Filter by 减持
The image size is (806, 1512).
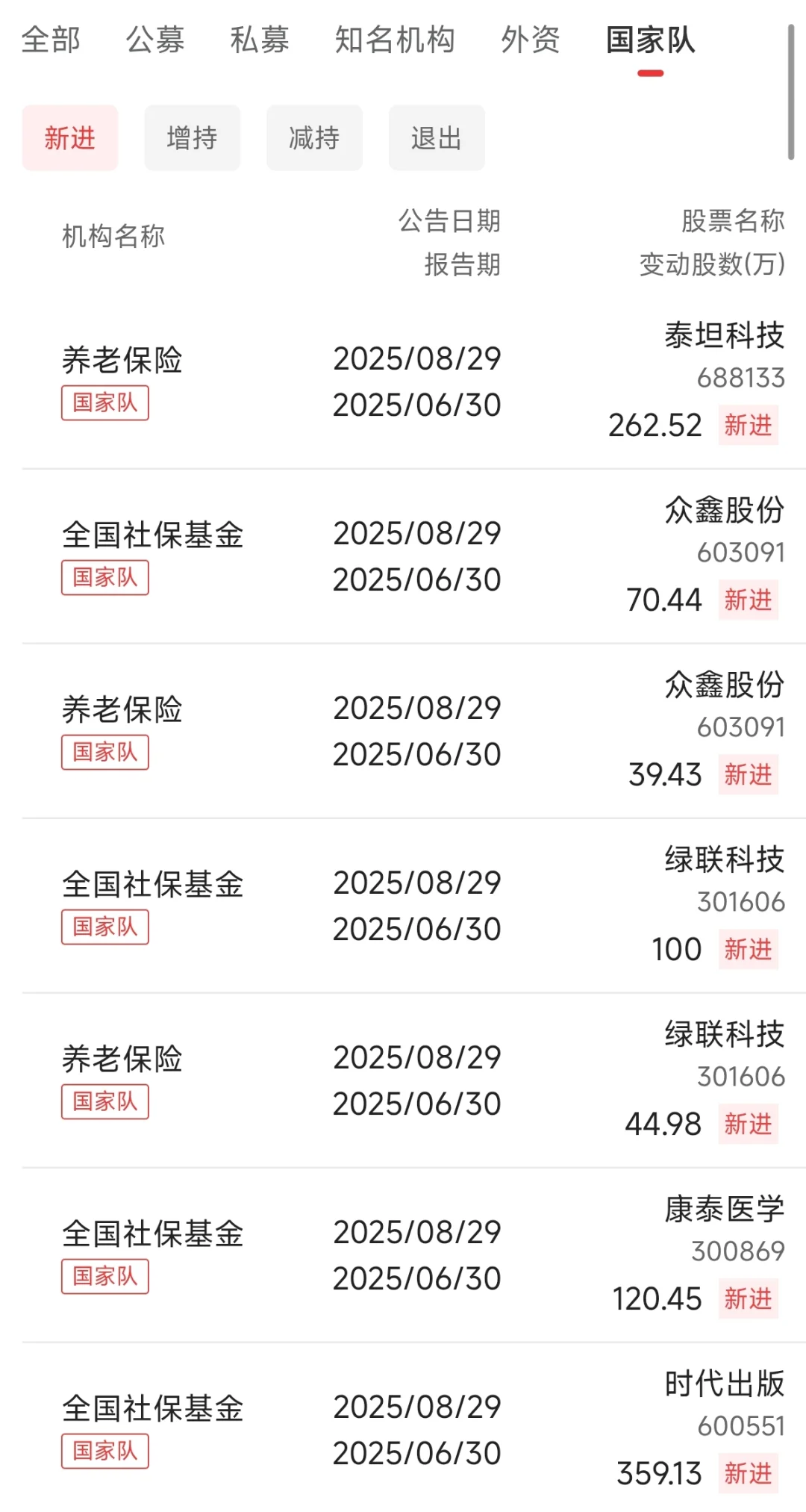coord(314,138)
